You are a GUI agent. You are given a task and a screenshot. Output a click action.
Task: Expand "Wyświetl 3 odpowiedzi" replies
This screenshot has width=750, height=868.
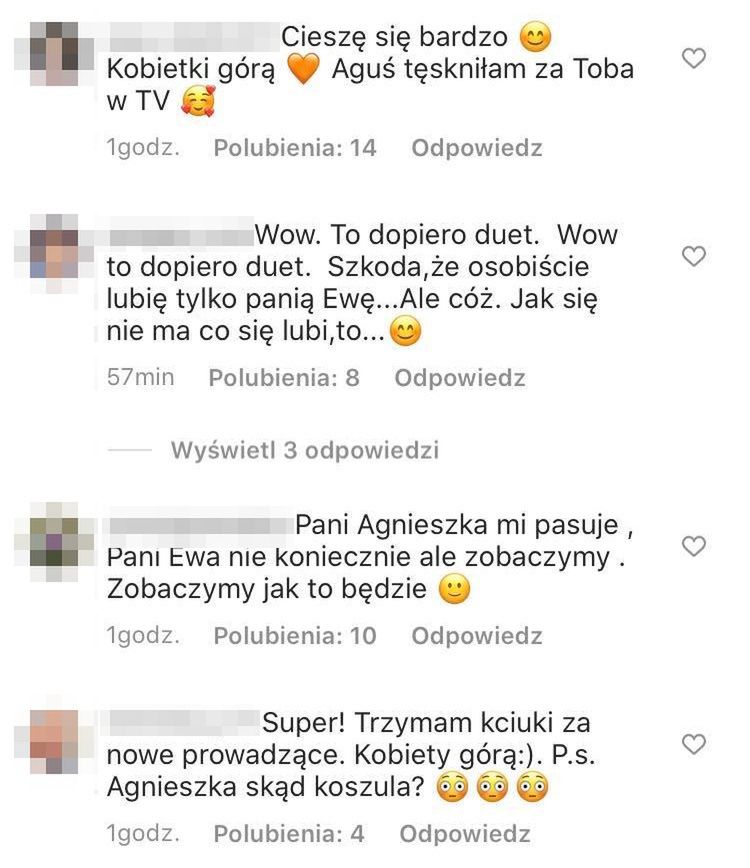pyautogui.click(x=304, y=450)
